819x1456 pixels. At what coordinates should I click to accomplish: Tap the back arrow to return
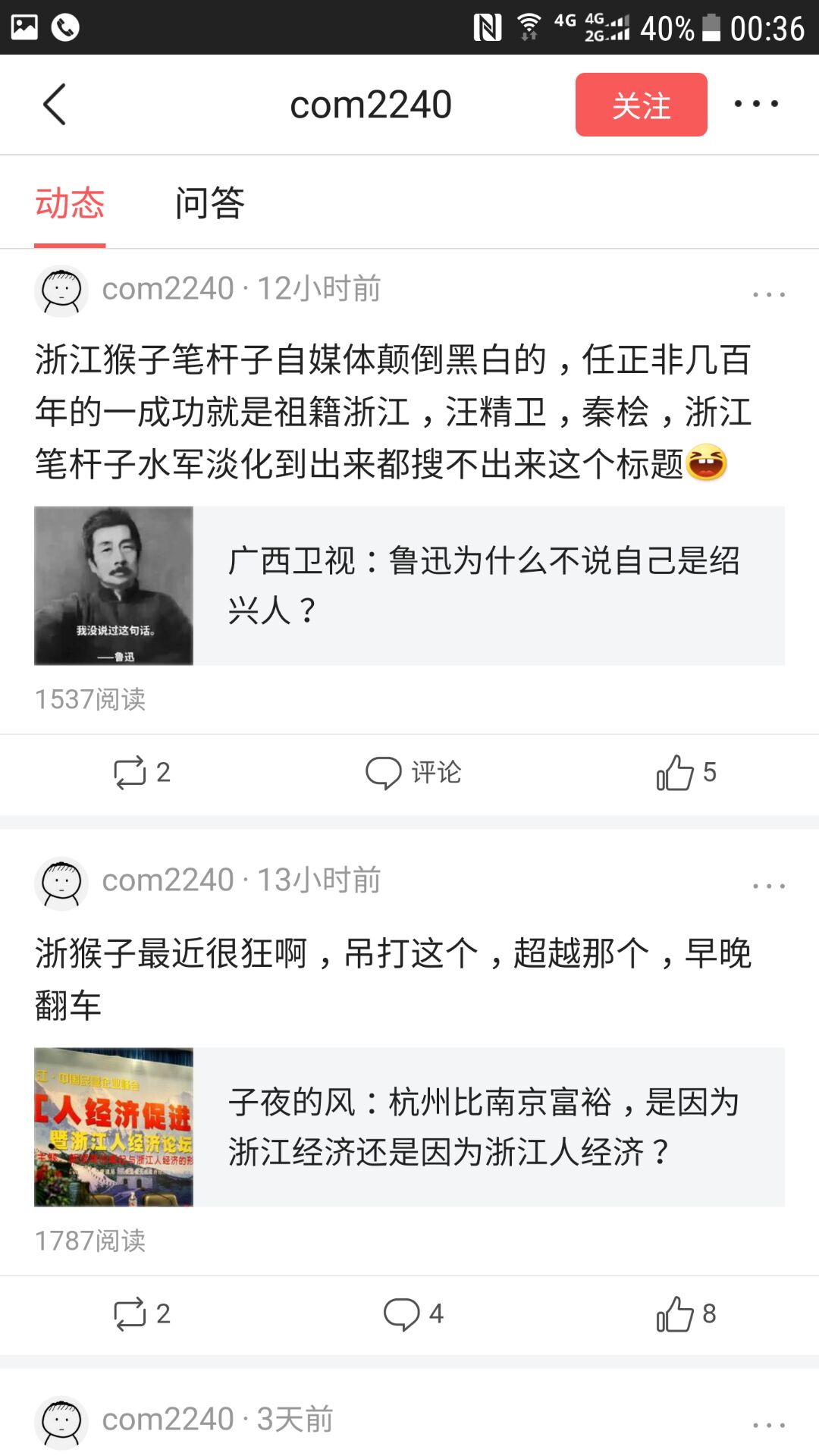53,103
